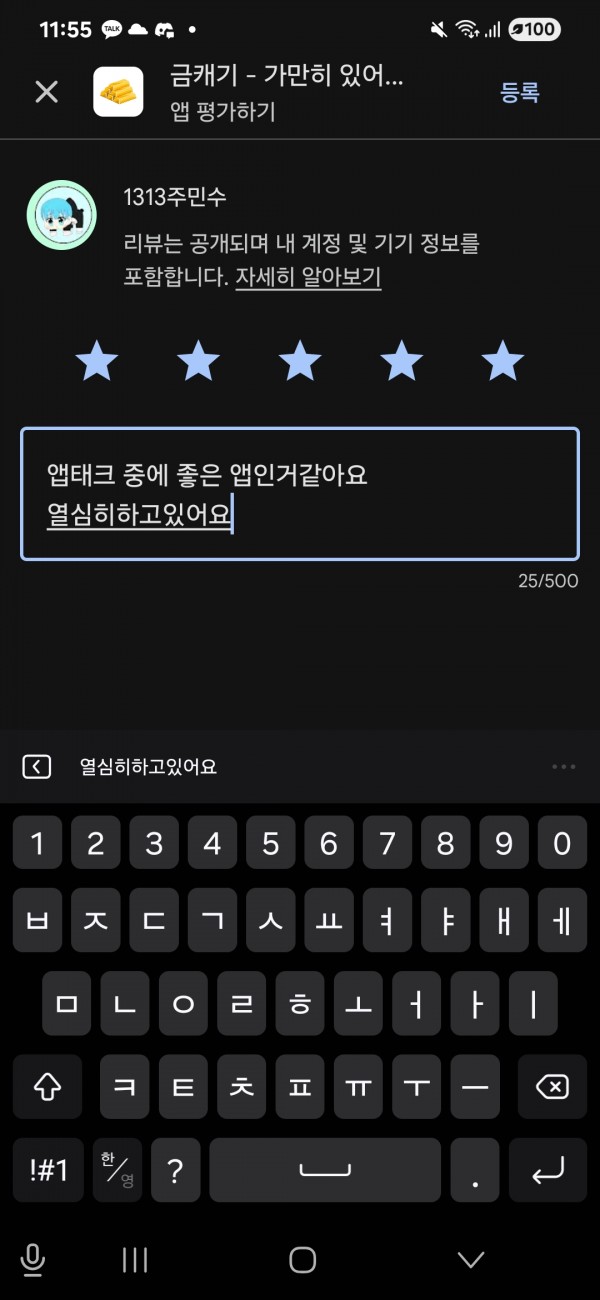Set rating to one star

tap(97, 360)
